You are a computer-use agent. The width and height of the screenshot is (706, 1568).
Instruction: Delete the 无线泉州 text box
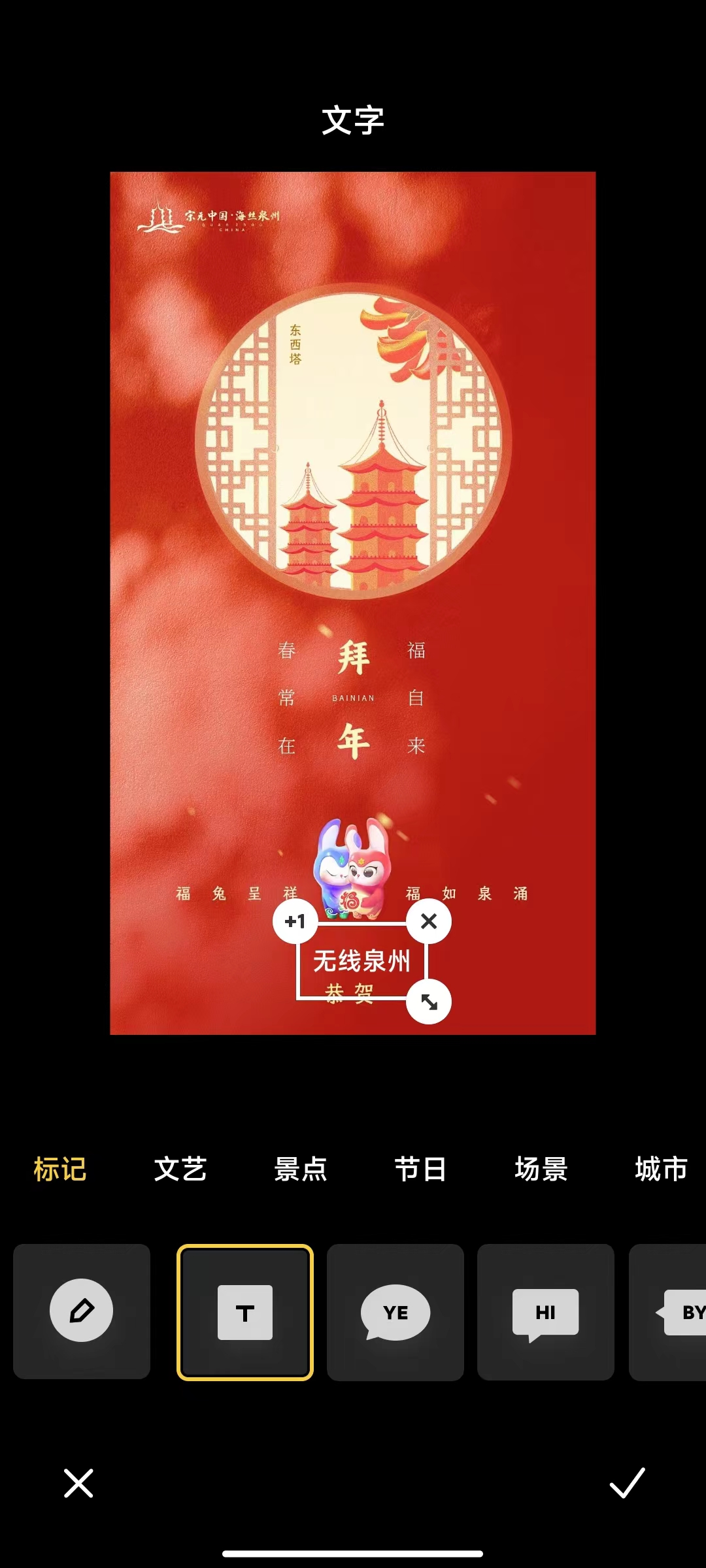[429, 921]
